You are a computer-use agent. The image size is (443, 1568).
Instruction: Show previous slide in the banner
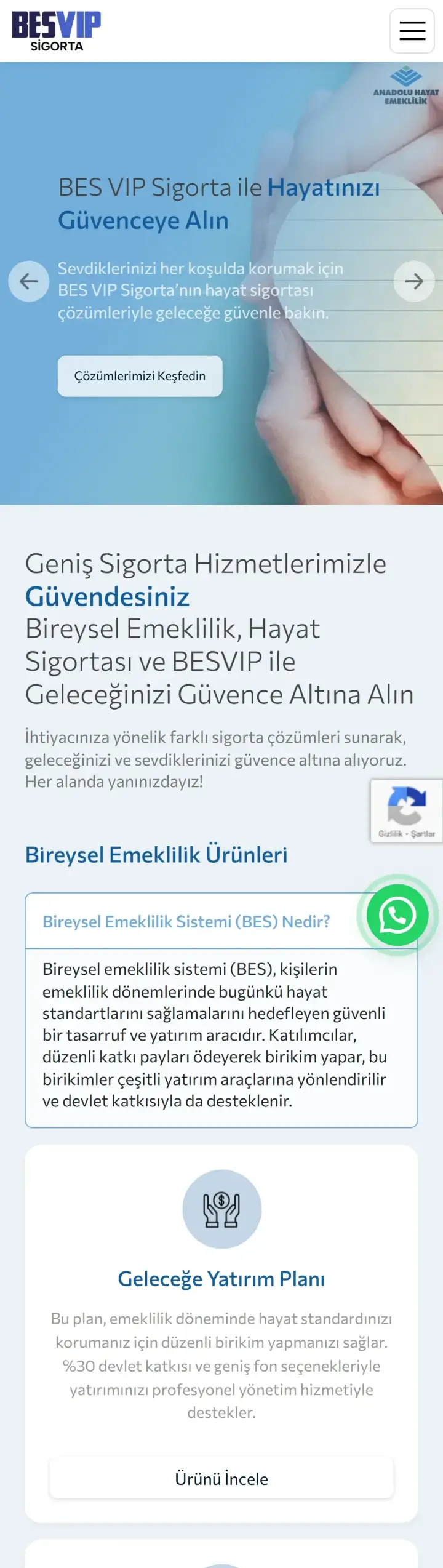coord(29,281)
